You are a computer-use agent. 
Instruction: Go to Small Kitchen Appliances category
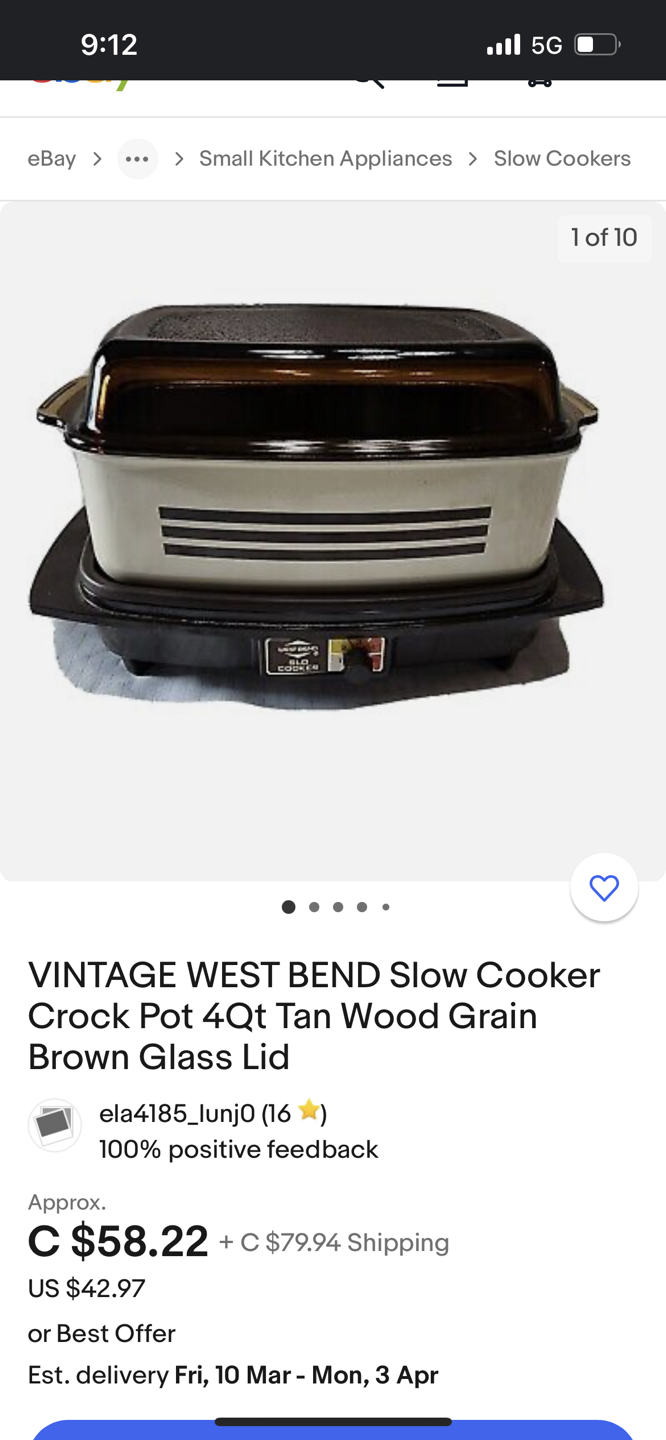click(325, 159)
